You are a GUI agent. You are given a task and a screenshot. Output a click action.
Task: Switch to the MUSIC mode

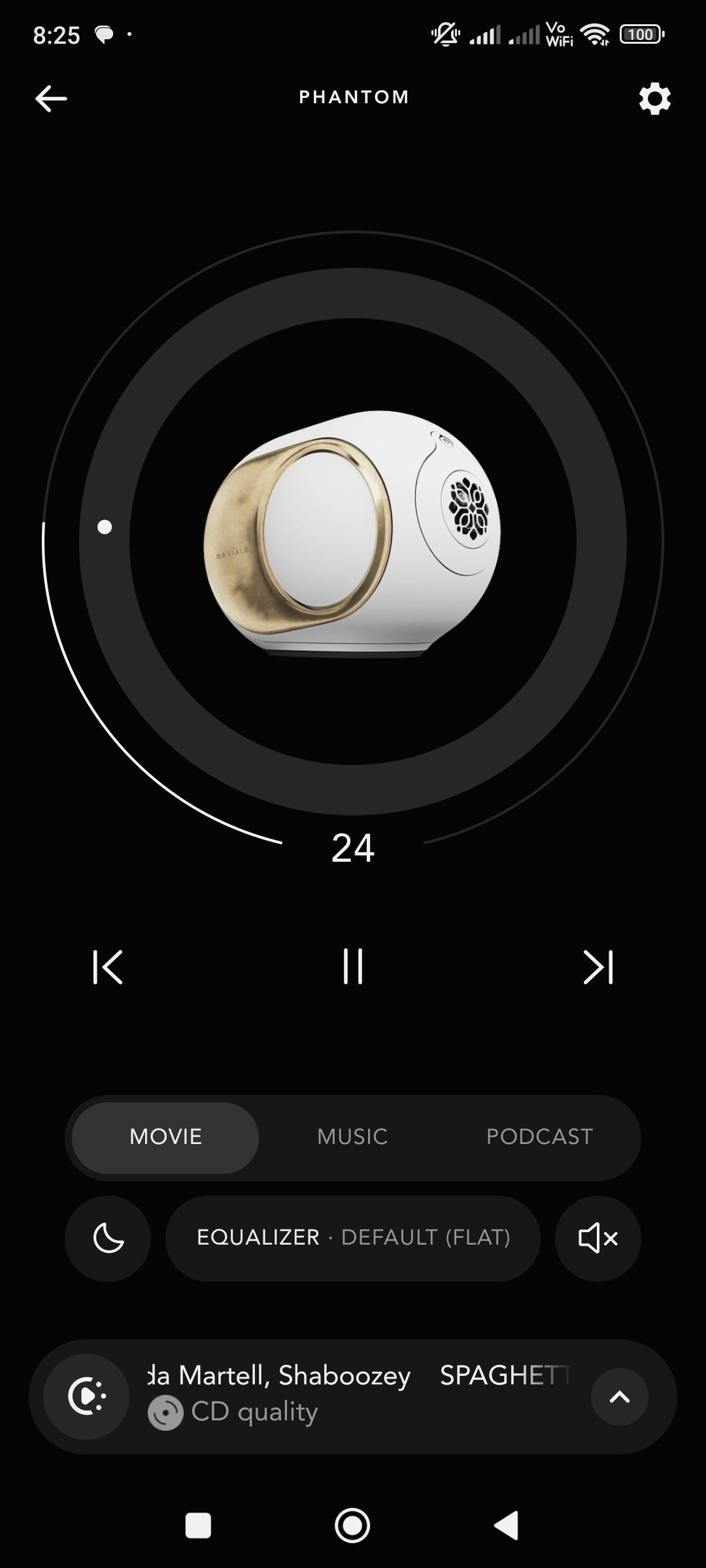click(352, 1137)
